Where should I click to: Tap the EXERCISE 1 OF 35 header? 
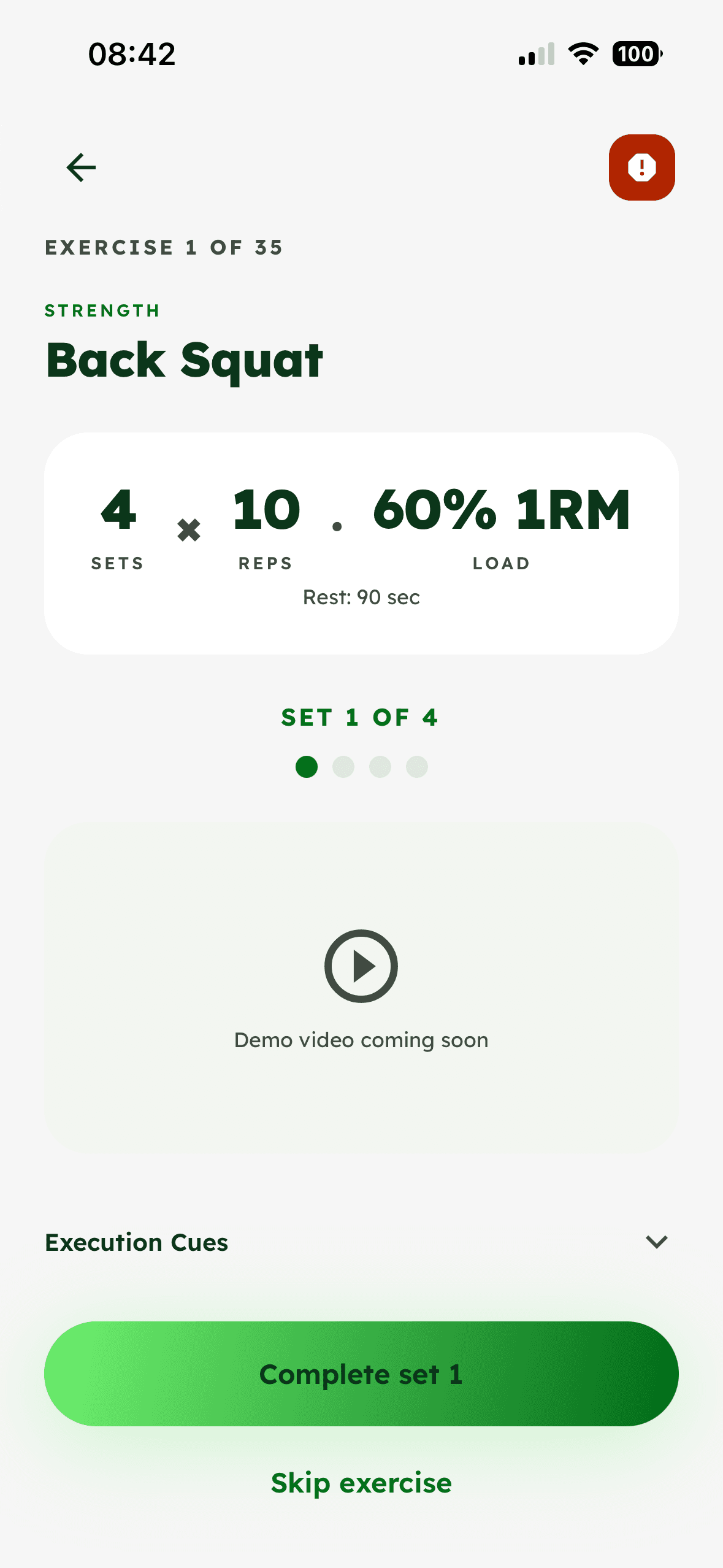[164, 247]
